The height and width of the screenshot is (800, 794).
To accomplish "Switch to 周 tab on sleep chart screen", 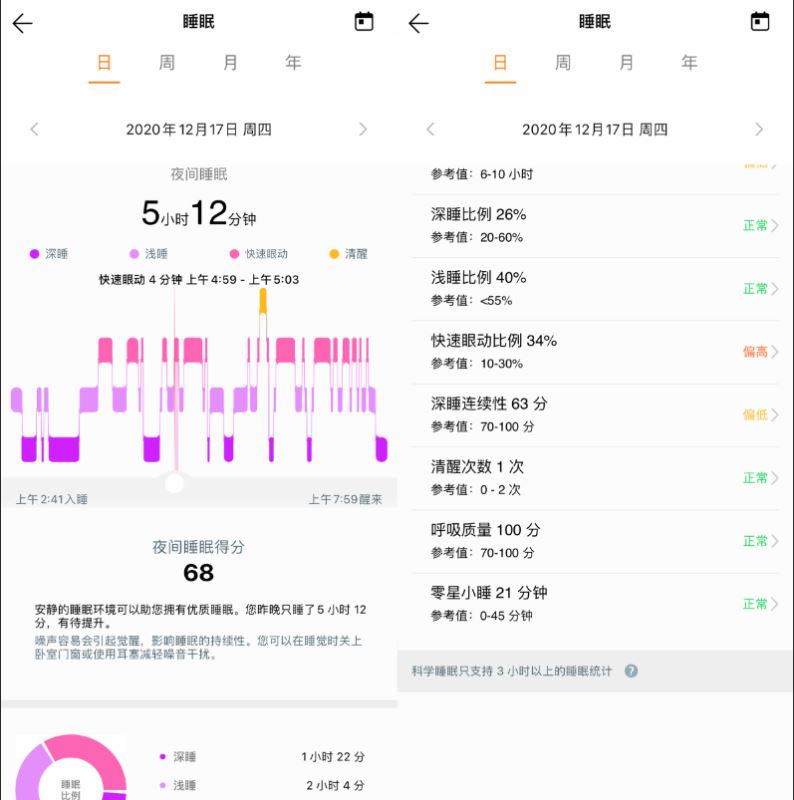I will pos(167,62).
